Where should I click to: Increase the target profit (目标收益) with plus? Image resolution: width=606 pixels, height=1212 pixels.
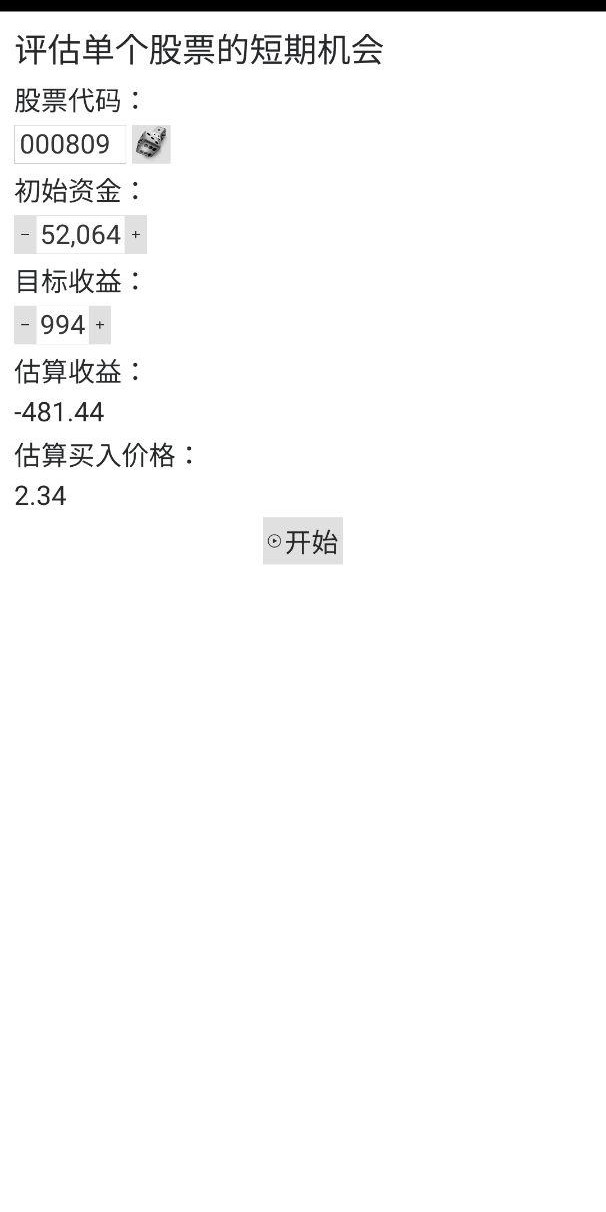click(x=100, y=325)
